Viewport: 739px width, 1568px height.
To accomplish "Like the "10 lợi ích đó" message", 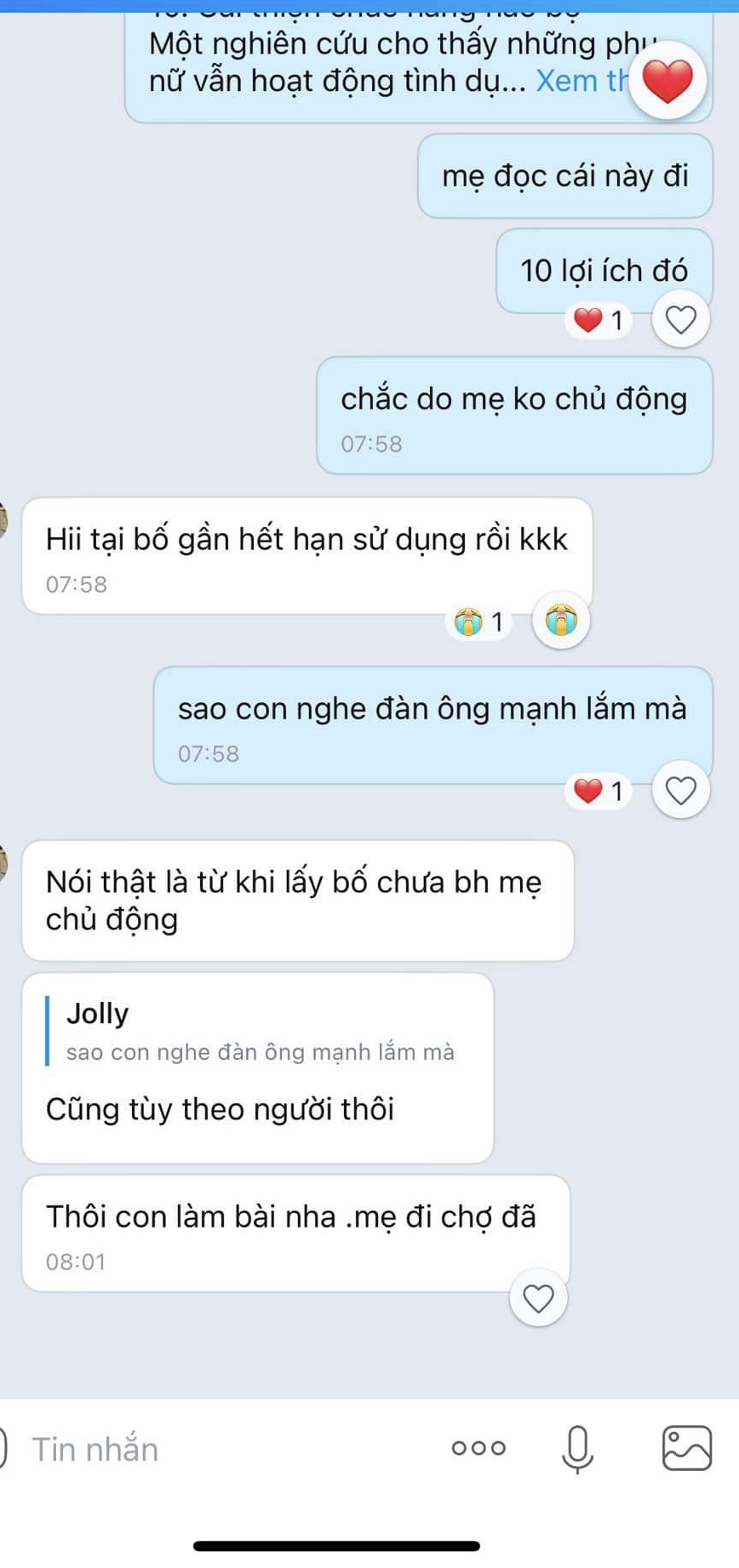I will (680, 320).
